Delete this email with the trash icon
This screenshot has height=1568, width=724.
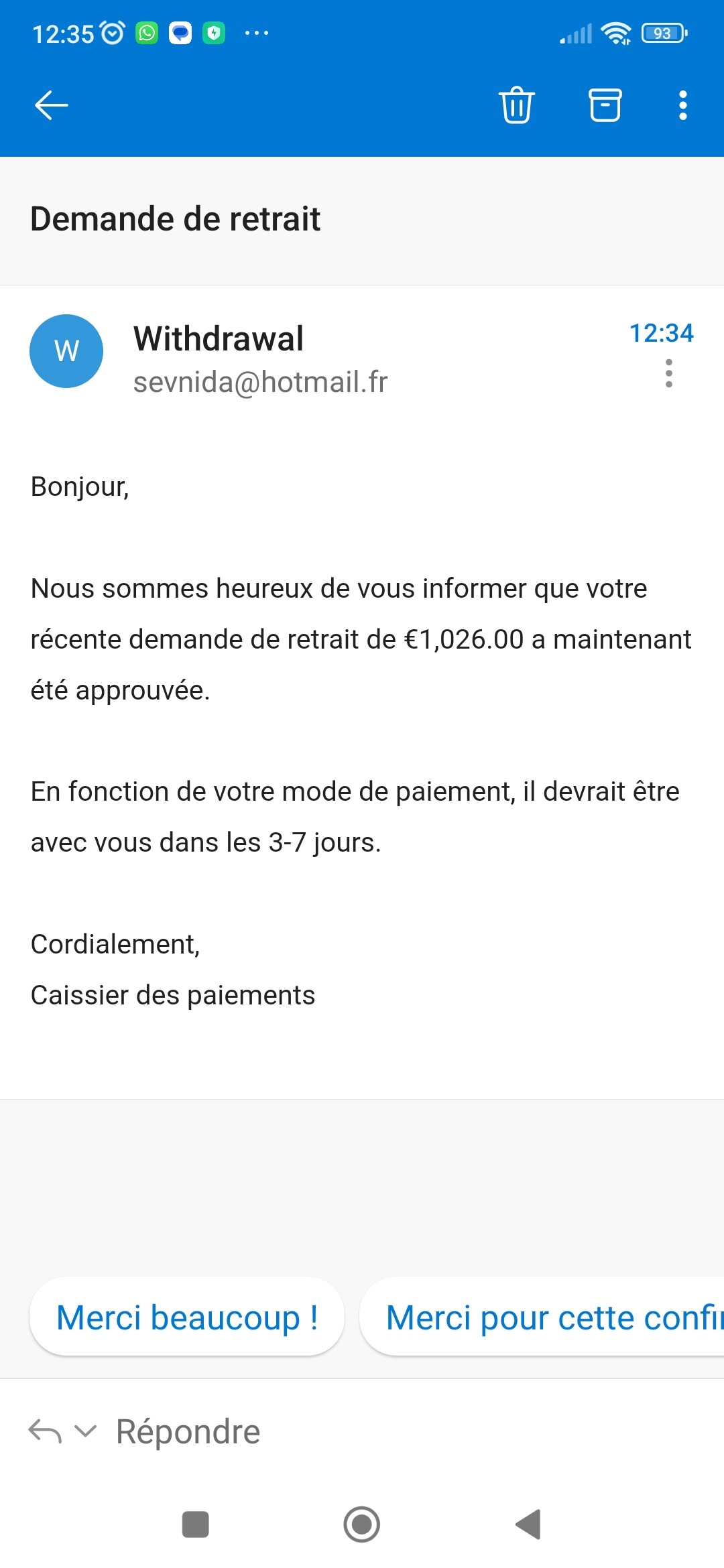coord(516,105)
